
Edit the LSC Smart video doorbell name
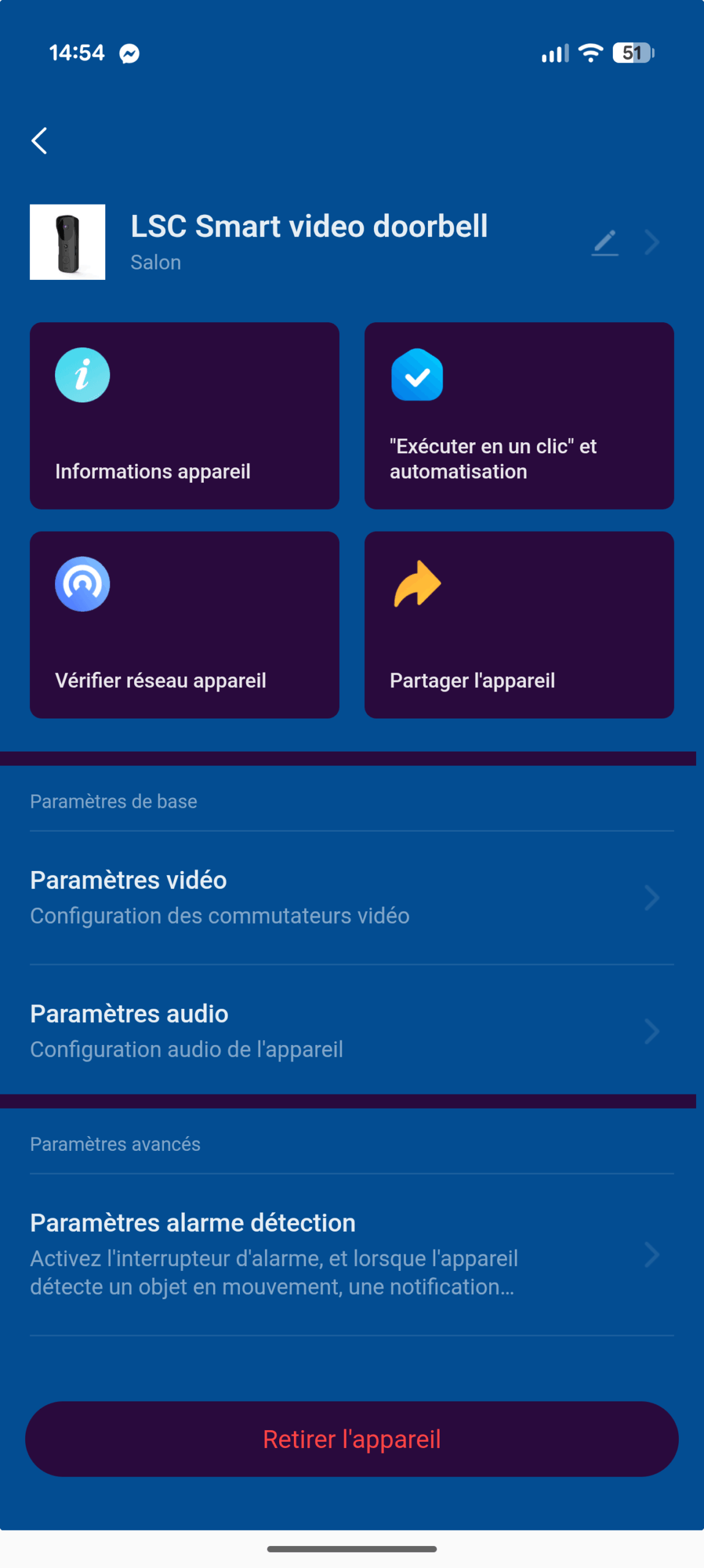pos(604,243)
